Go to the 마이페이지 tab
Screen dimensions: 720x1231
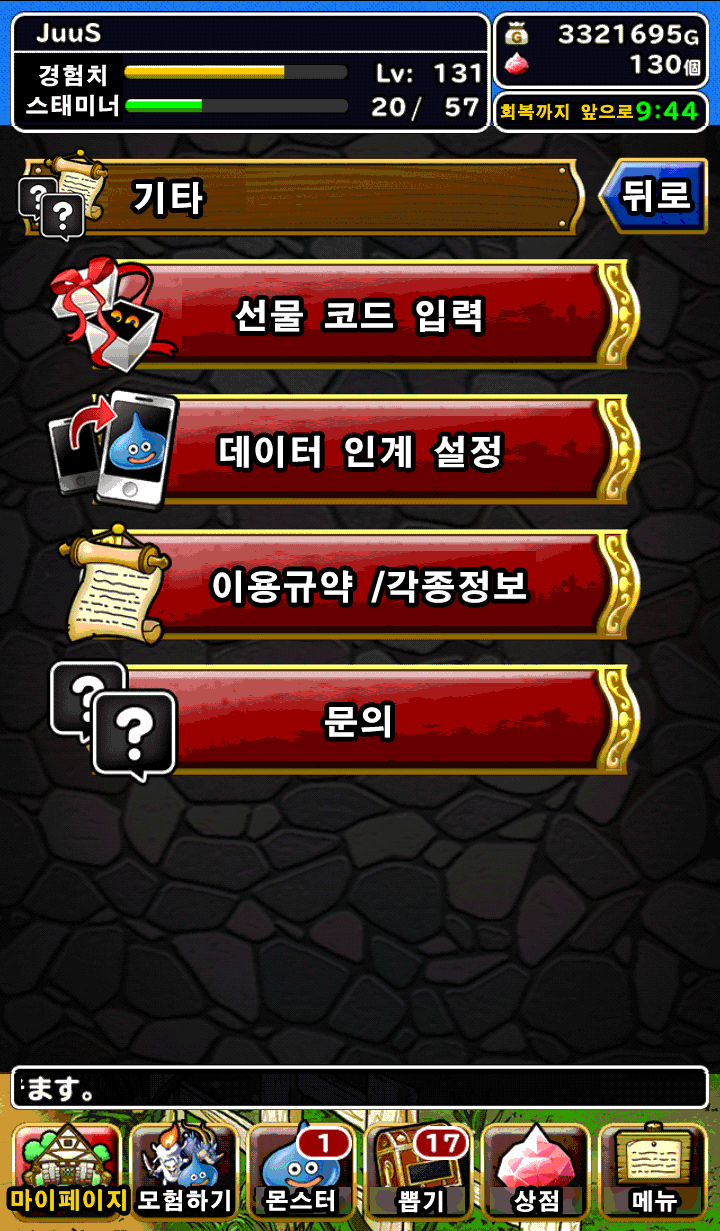tap(67, 1170)
